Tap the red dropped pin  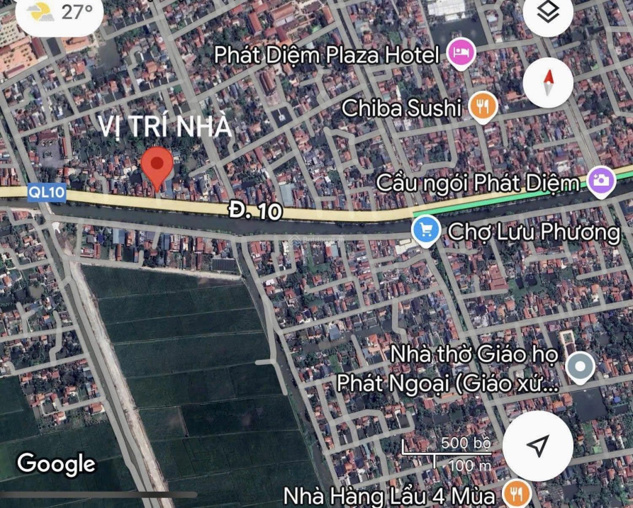click(x=156, y=168)
